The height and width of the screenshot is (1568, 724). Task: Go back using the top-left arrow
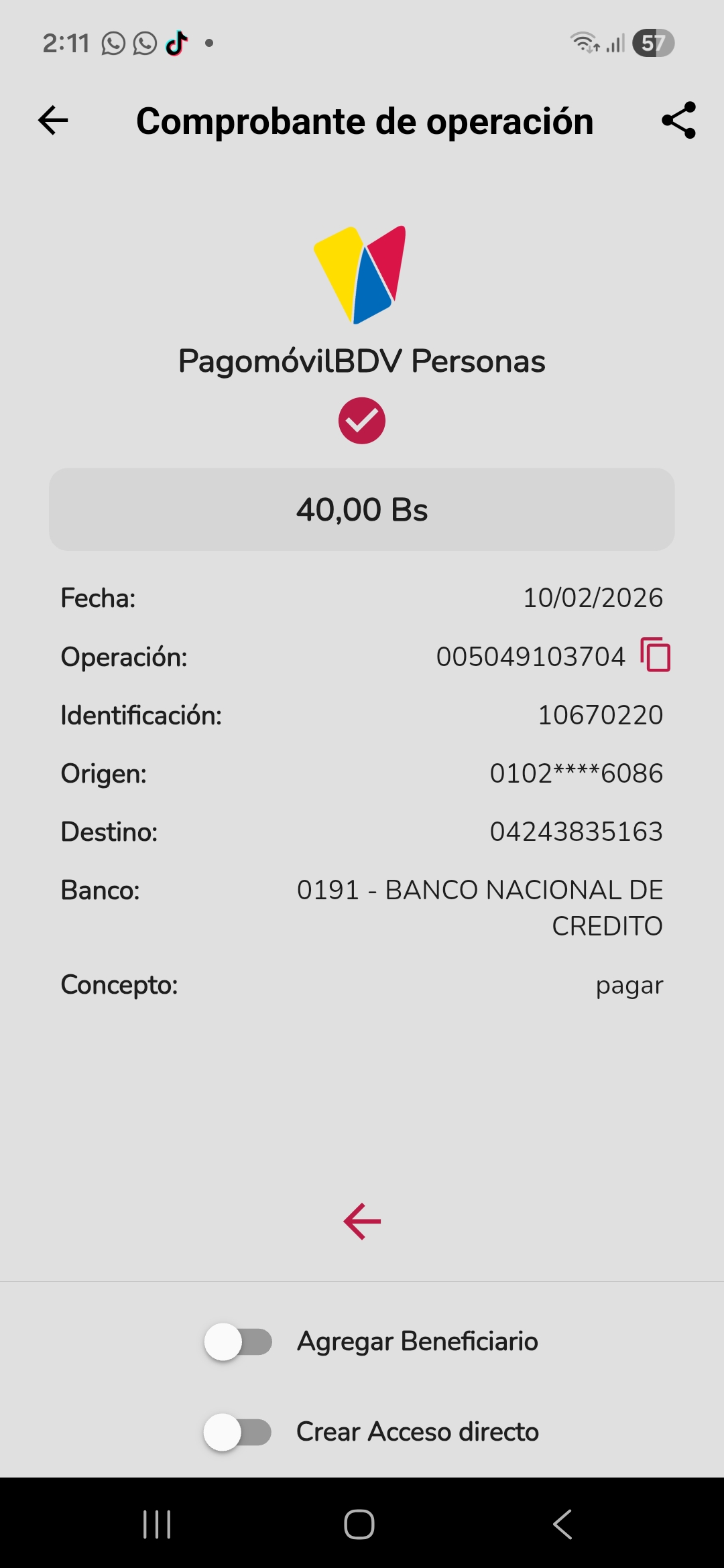pos(53,121)
